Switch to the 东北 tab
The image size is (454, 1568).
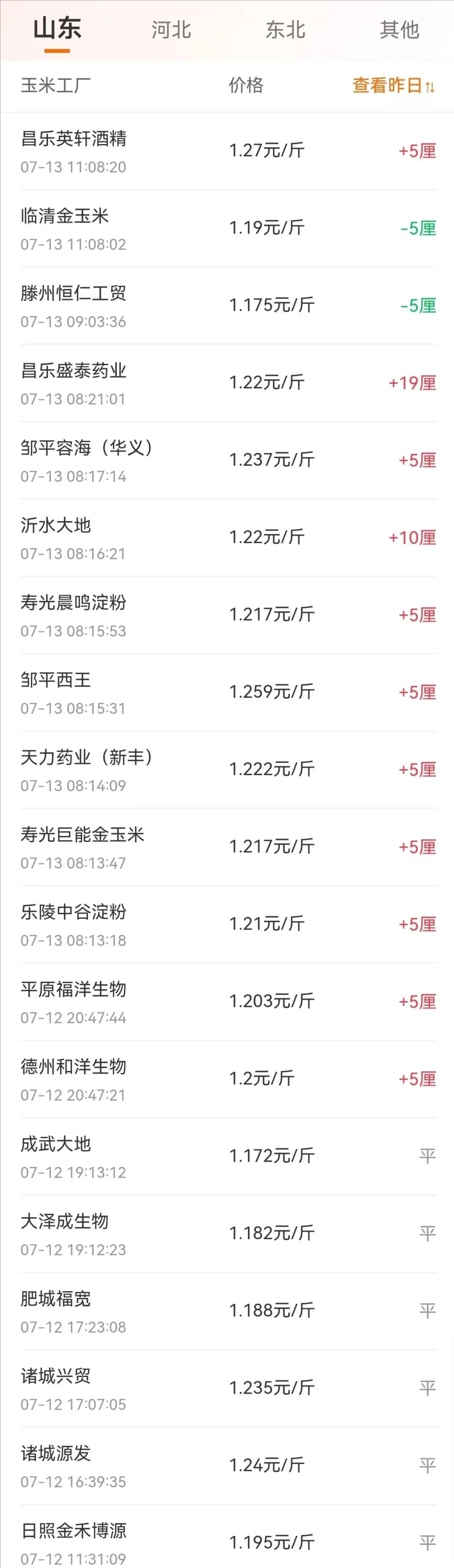(285, 30)
